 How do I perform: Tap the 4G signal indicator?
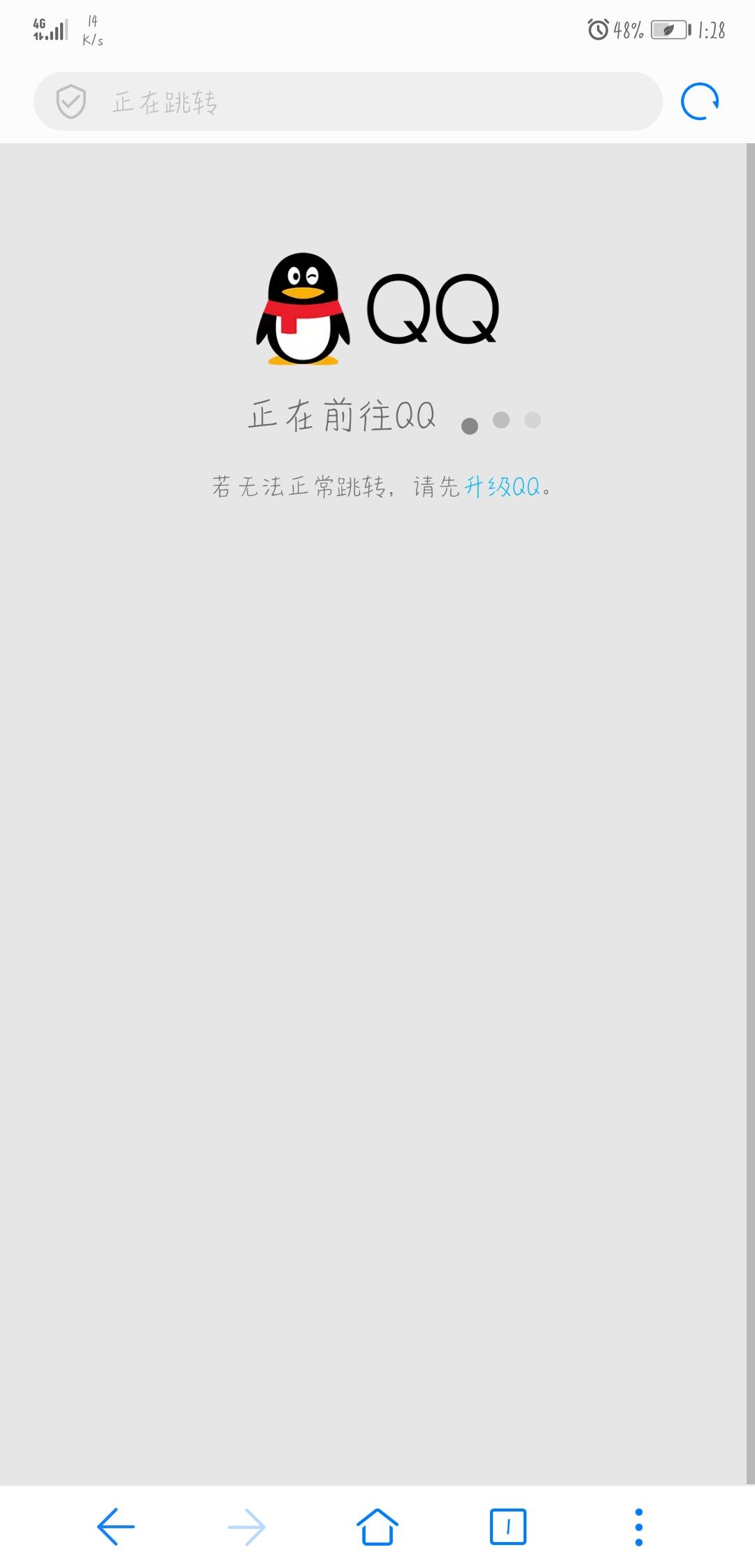click(x=49, y=29)
